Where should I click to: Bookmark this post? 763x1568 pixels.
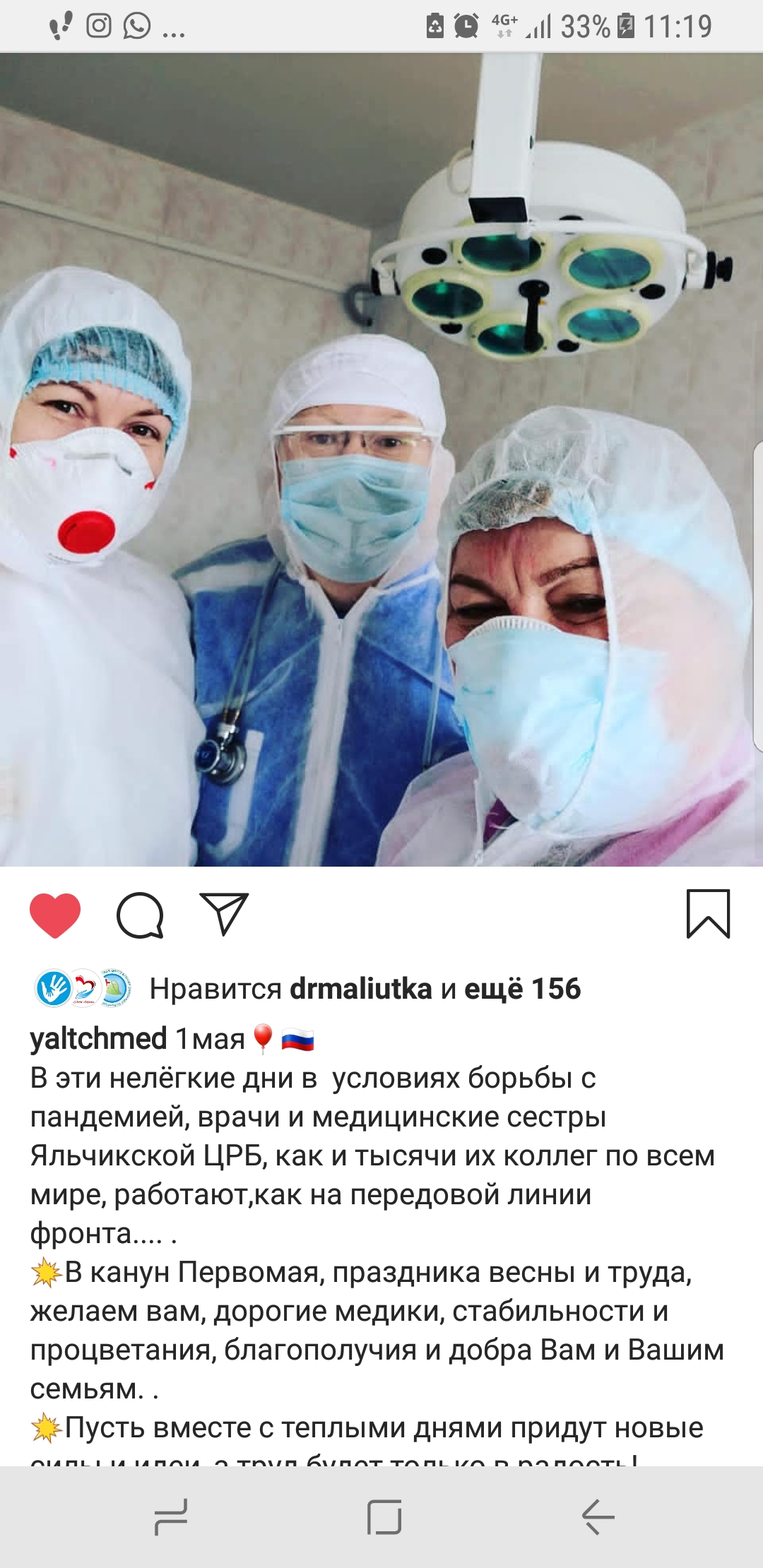pyautogui.click(x=708, y=914)
